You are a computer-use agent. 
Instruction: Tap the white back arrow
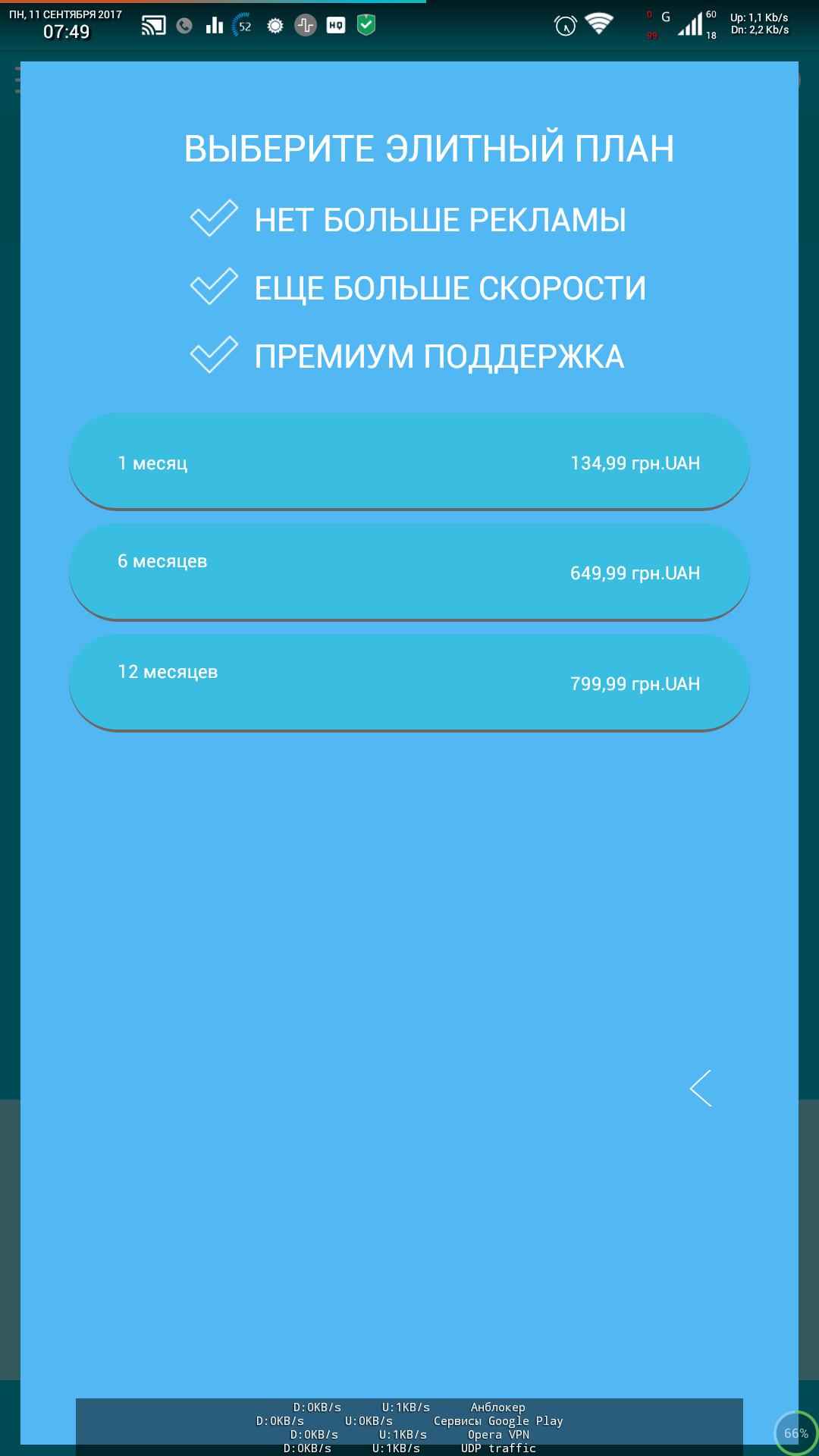coord(701,1088)
